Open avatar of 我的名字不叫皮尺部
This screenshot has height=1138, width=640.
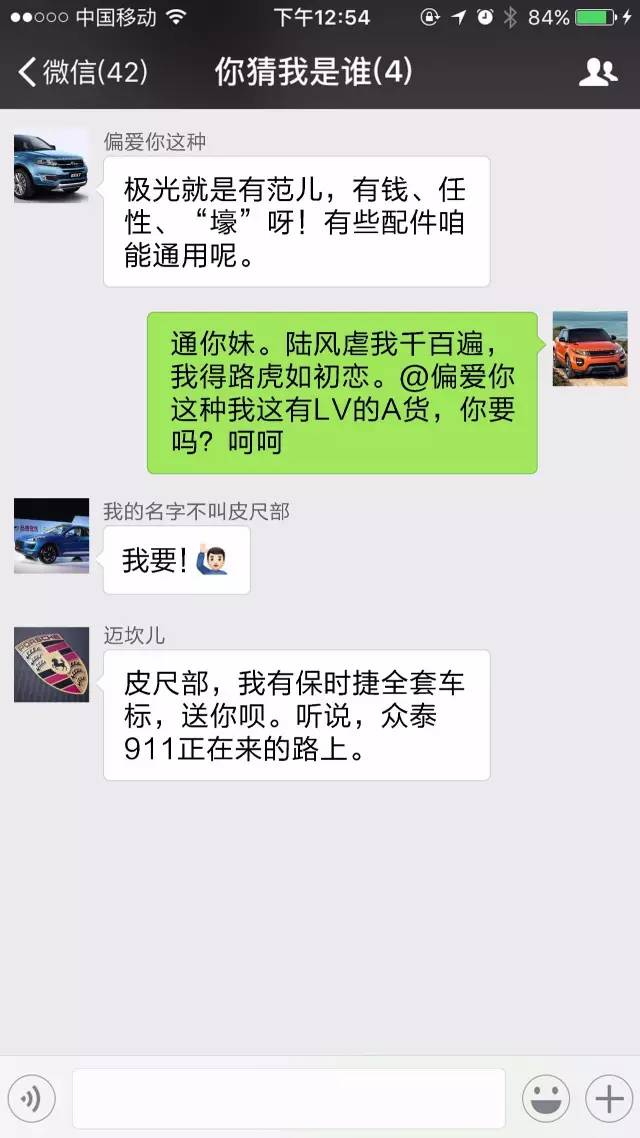click(51, 536)
